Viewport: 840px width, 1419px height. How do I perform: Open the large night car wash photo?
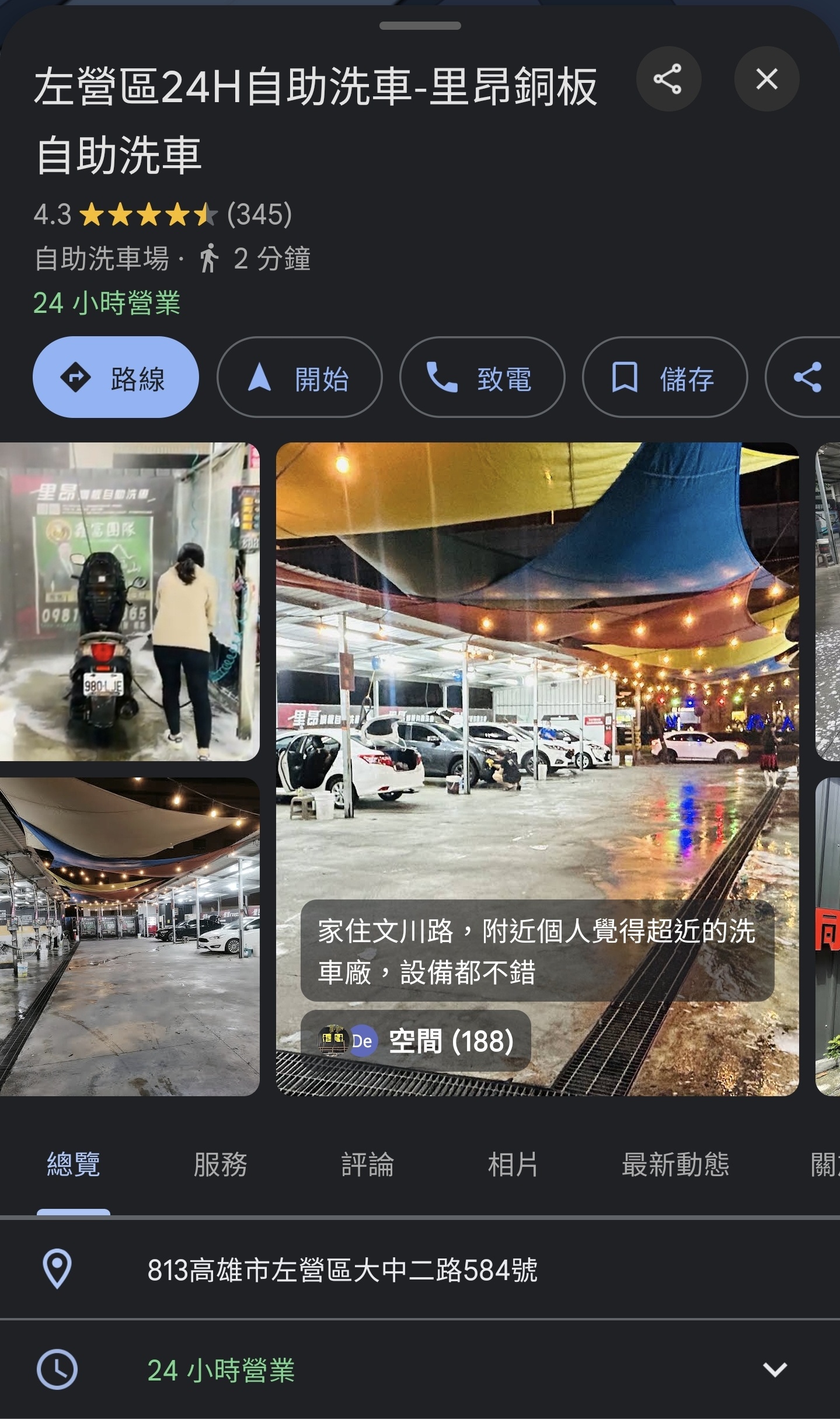[x=537, y=671]
